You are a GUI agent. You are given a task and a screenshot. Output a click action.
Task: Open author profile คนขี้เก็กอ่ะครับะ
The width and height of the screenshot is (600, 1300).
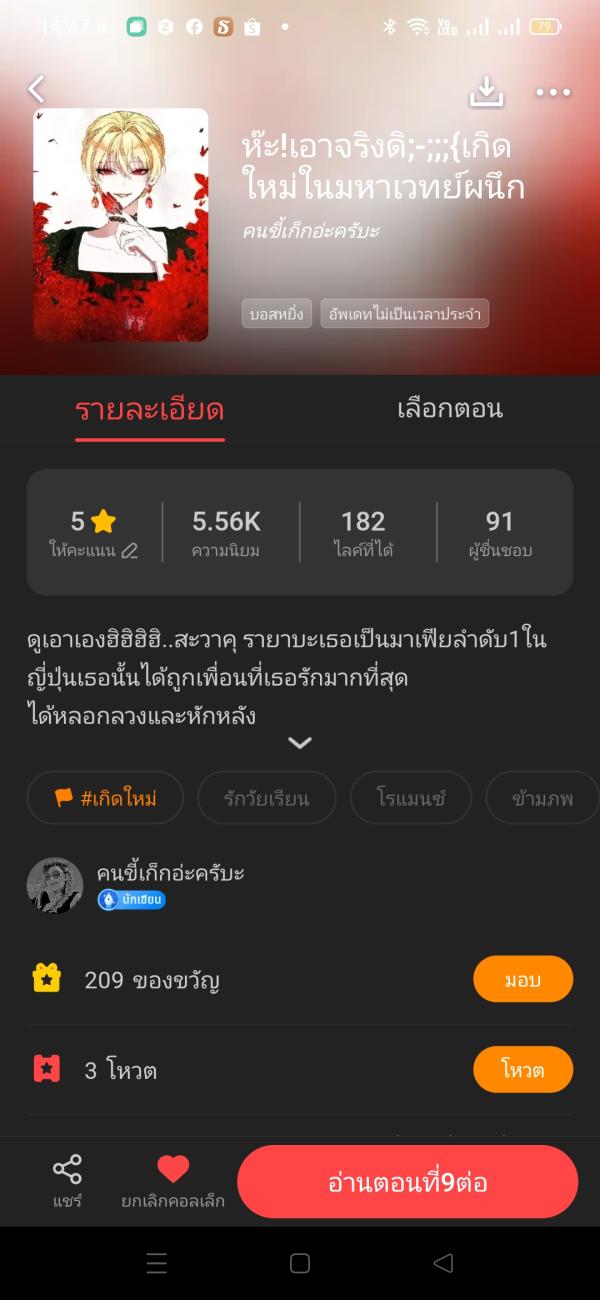pos(170,873)
